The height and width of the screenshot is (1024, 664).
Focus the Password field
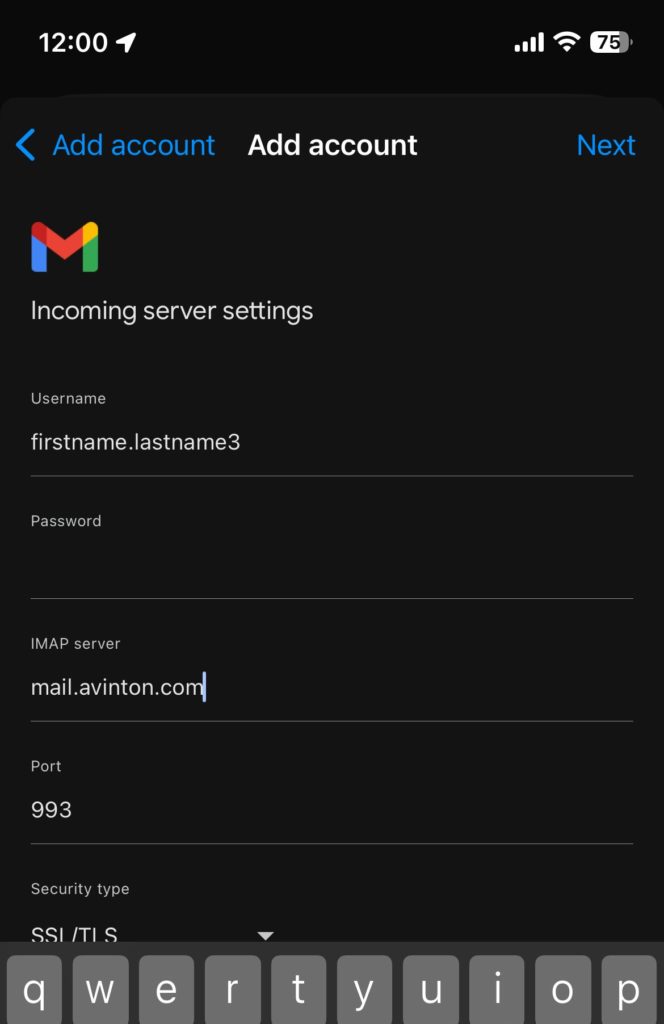(x=332, y=565)
